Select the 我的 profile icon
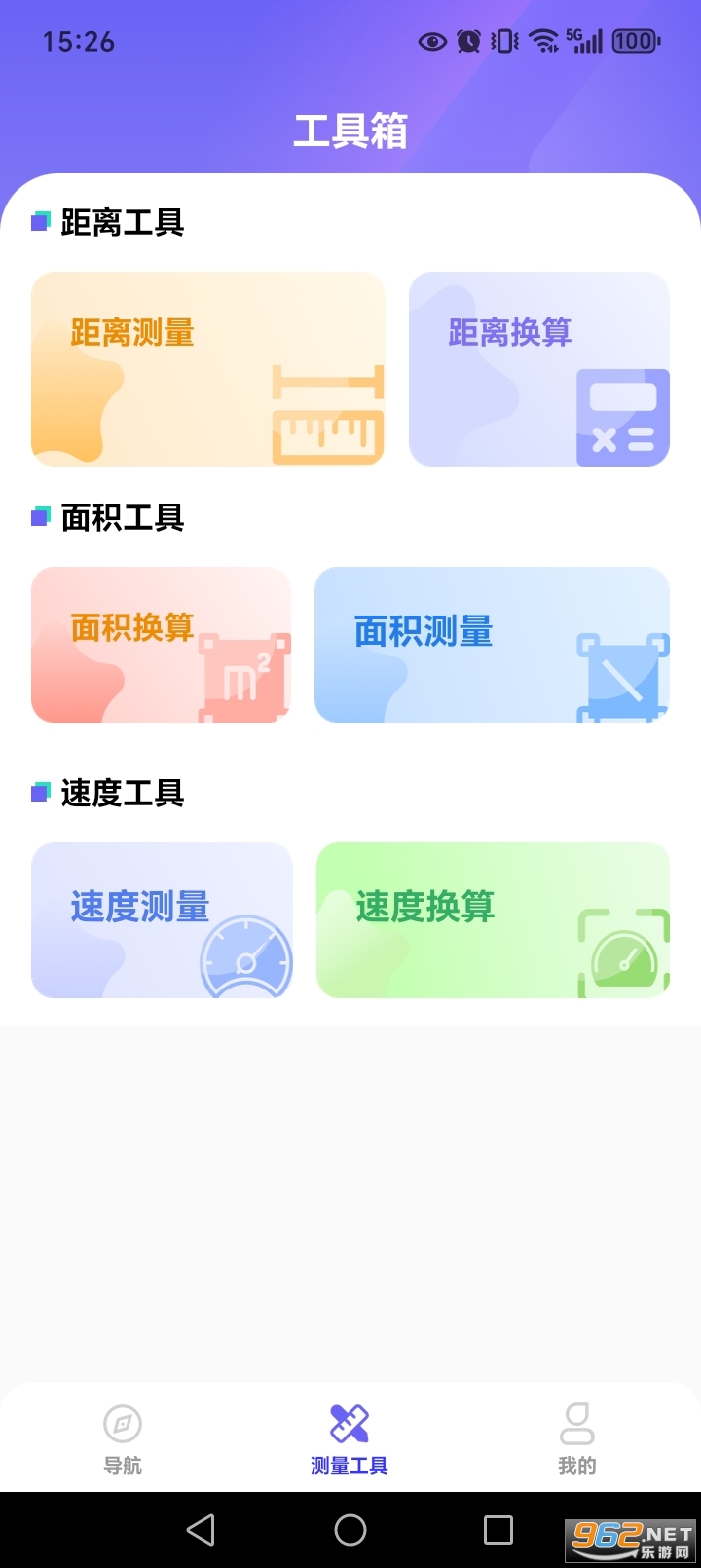Image resolution: width=701 pixels, height=1568 pixels. [576, 1425]
